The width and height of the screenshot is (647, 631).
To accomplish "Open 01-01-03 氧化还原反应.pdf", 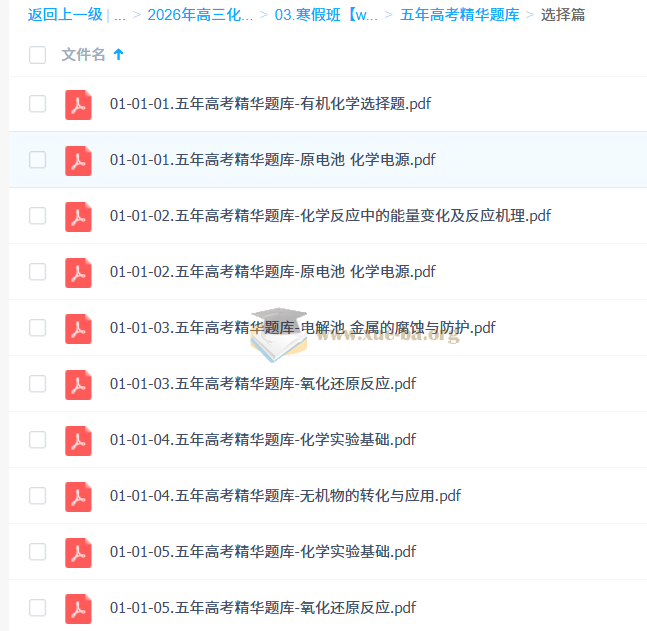I will [262, 383].
